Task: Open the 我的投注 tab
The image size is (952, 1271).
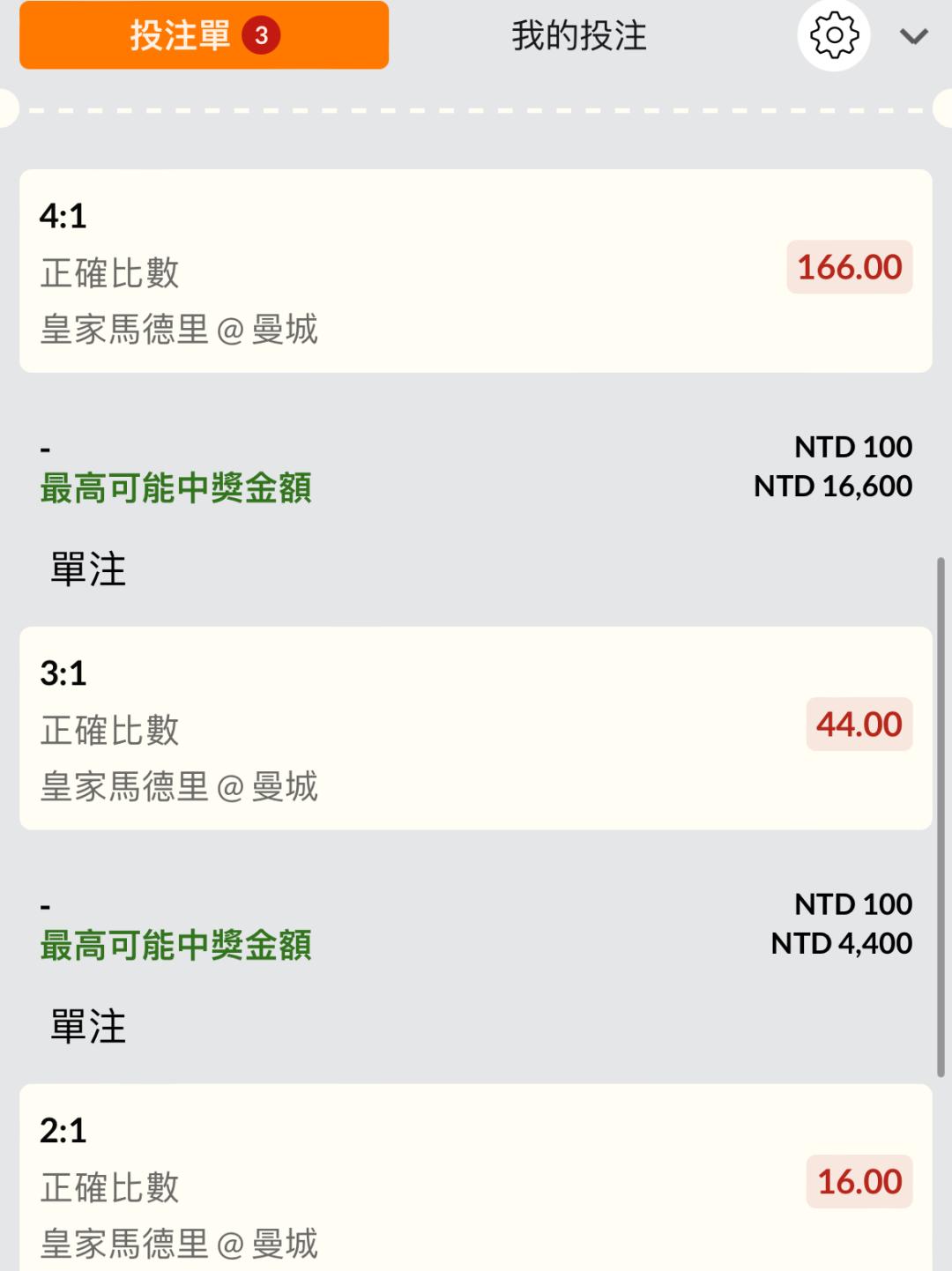Action: [x=579, y=36]
